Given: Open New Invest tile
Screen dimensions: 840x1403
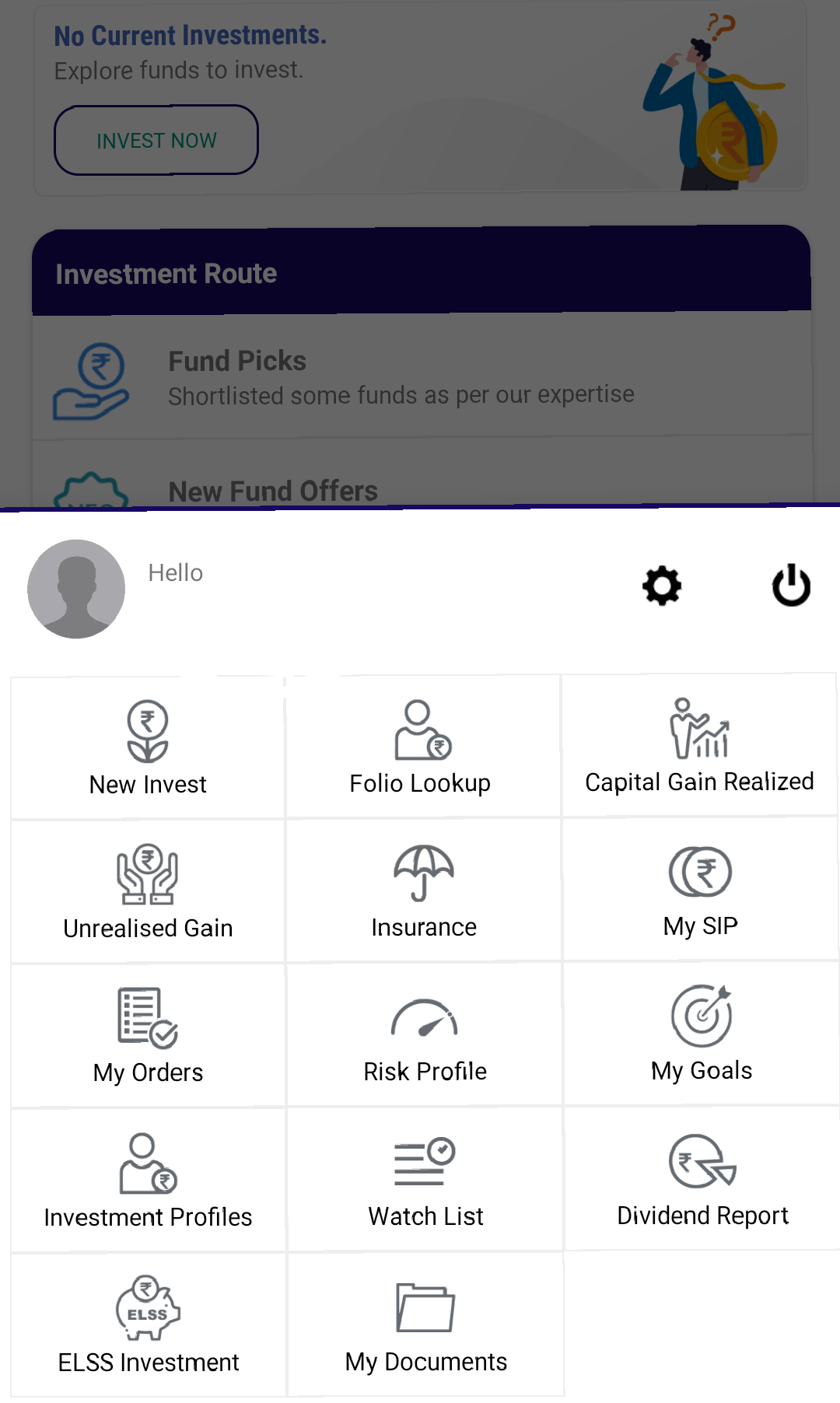Looking at the screenshot, I should coord(148,747).
